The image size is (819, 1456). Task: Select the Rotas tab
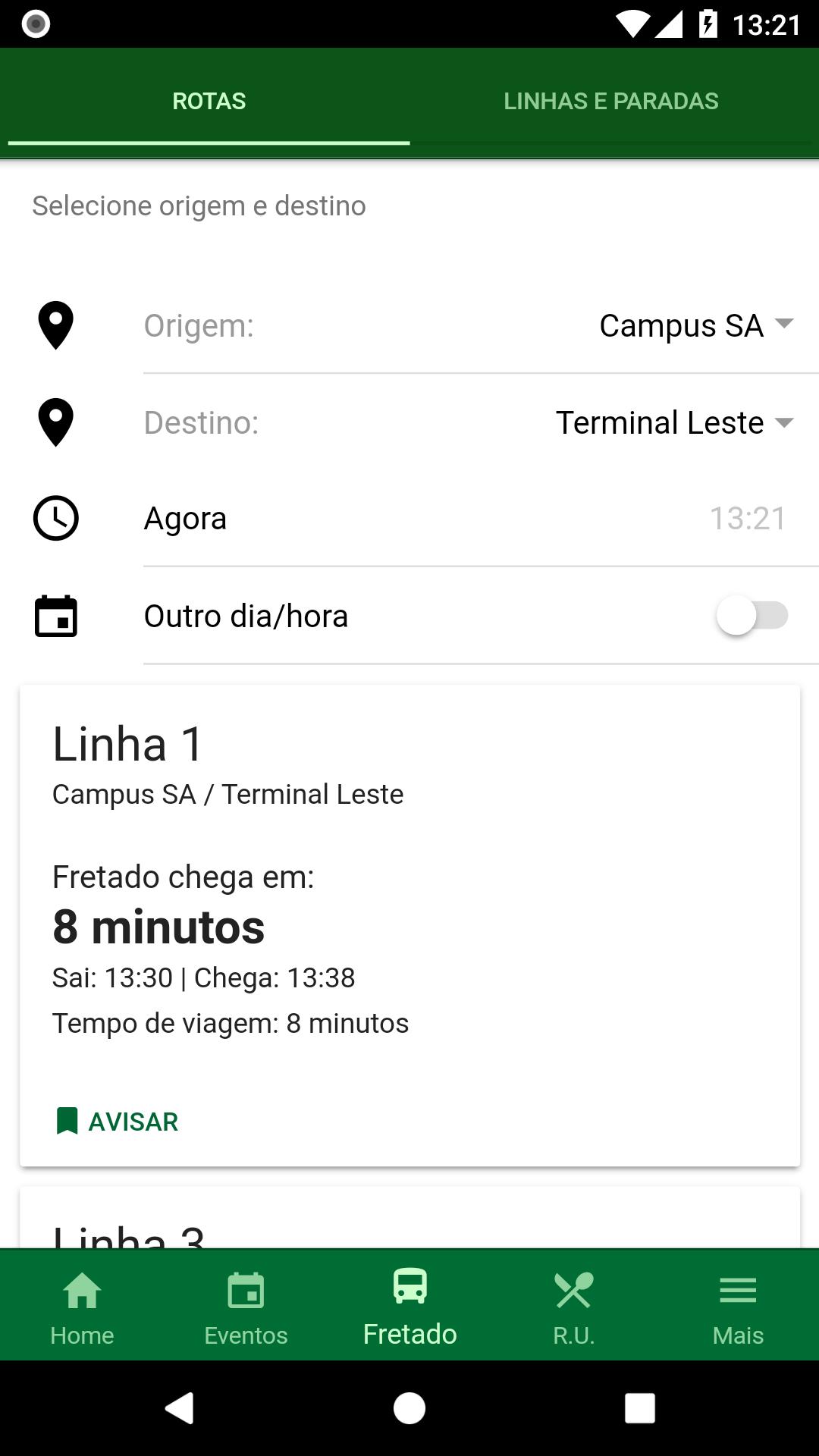coord(209,101)
